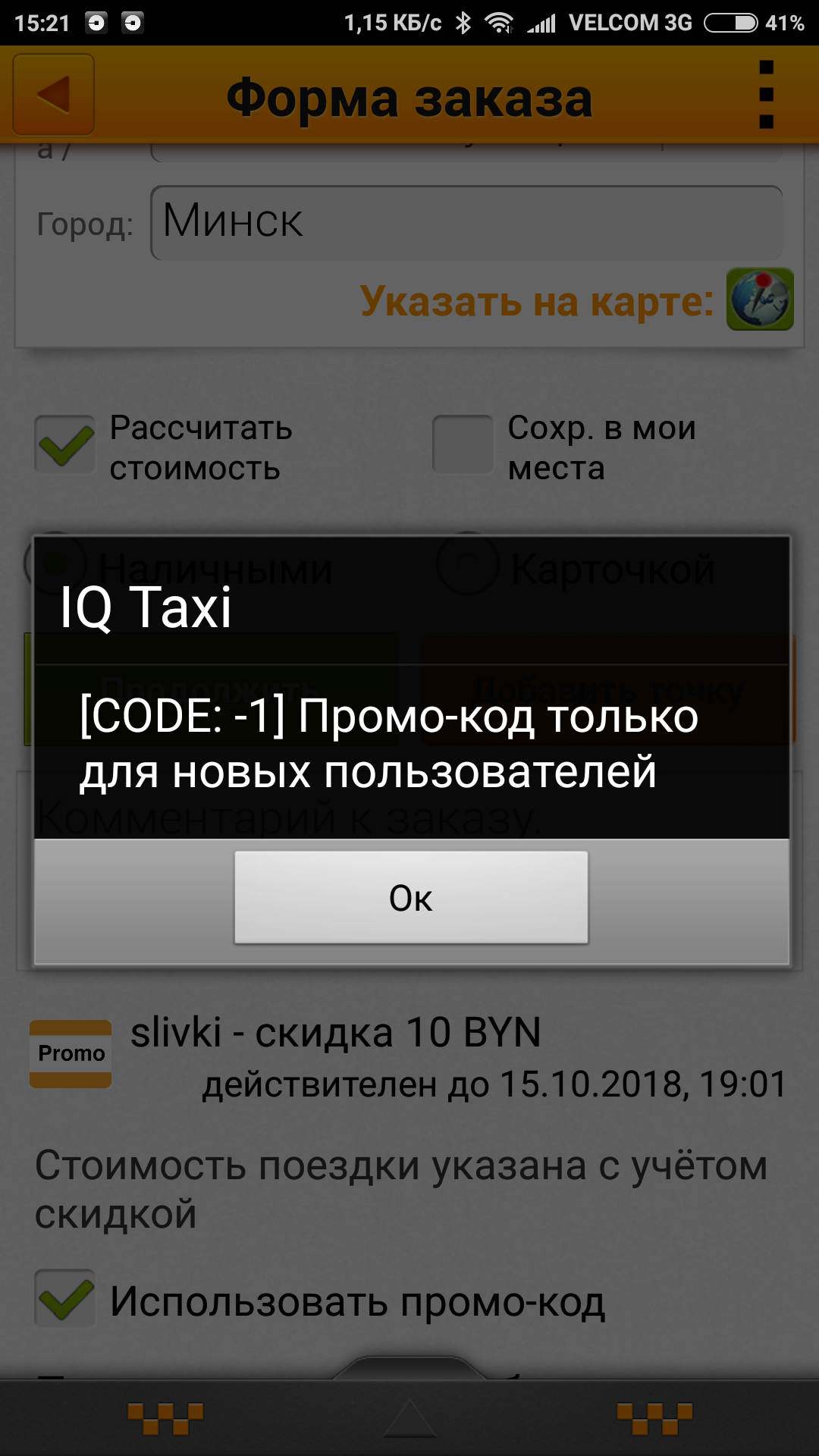The image size is (819, 1456).
Task: Check the Сохр. в мои места box
Action: (463, 445)
